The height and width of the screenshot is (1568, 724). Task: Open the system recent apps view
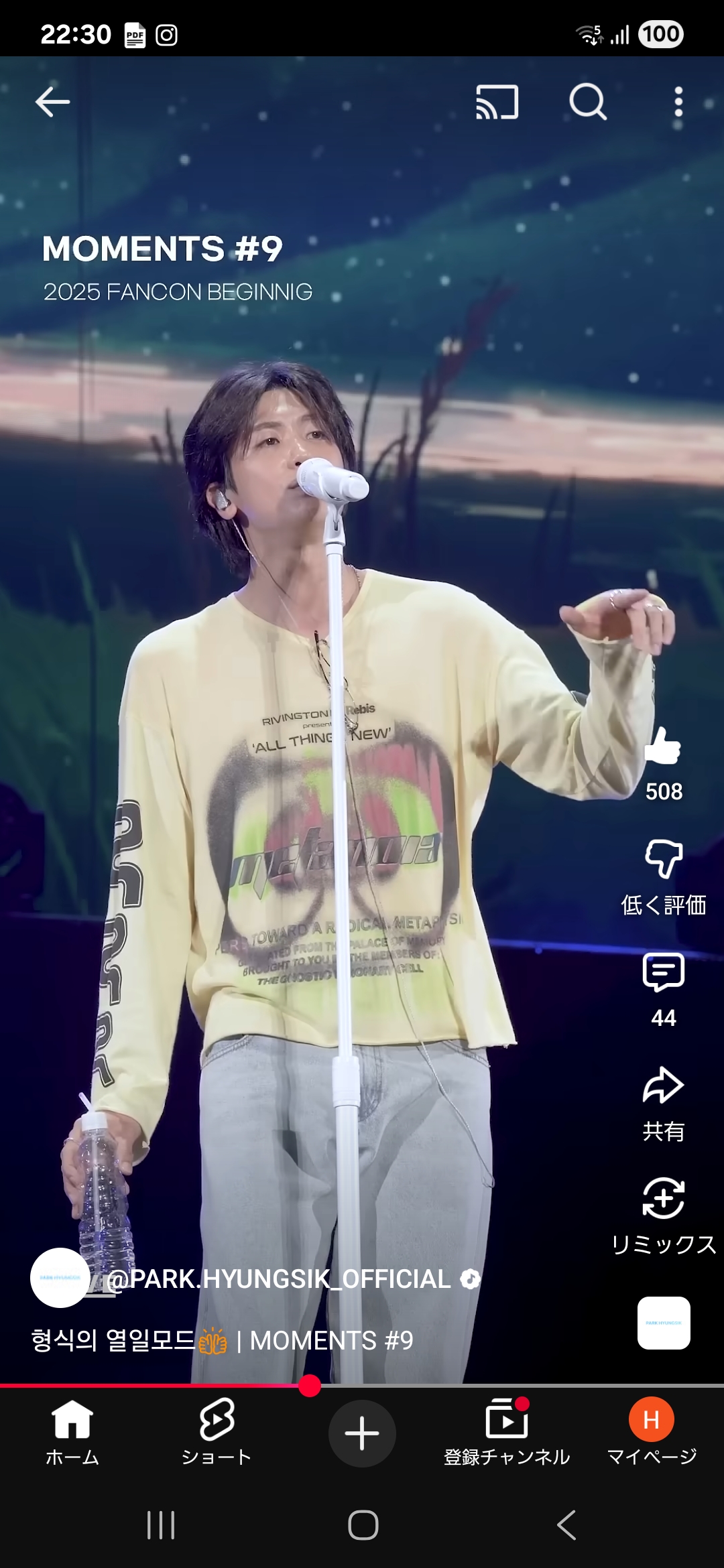(x=161, y=1526)
